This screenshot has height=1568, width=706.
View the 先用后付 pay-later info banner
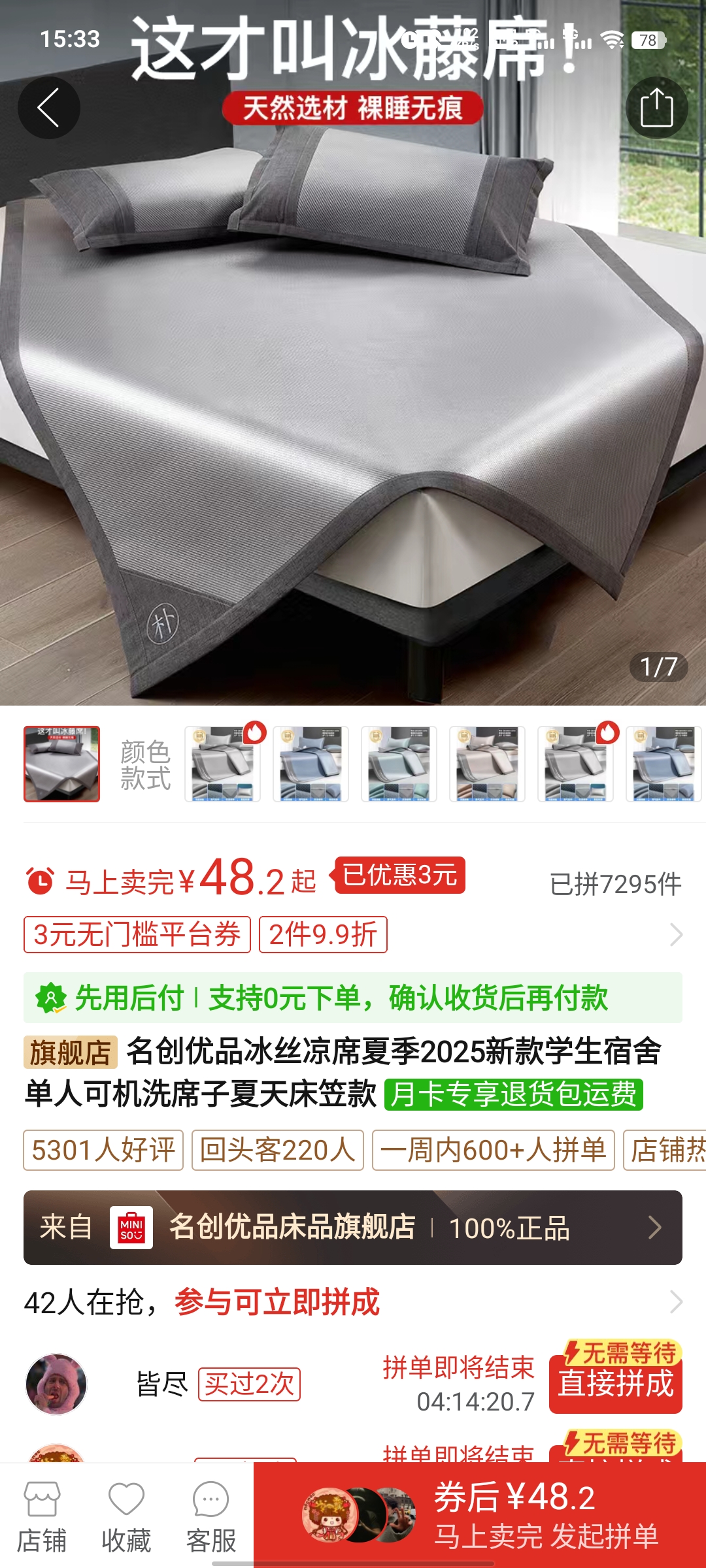pyautogui.click(x=353, y=998)
